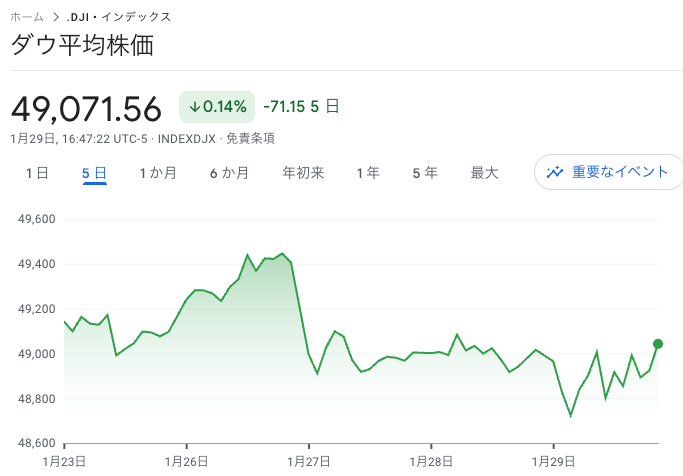This screenshot has height=476, width=683.
Task: Show the 1か月 chart range
Action: tap(158, 173)
